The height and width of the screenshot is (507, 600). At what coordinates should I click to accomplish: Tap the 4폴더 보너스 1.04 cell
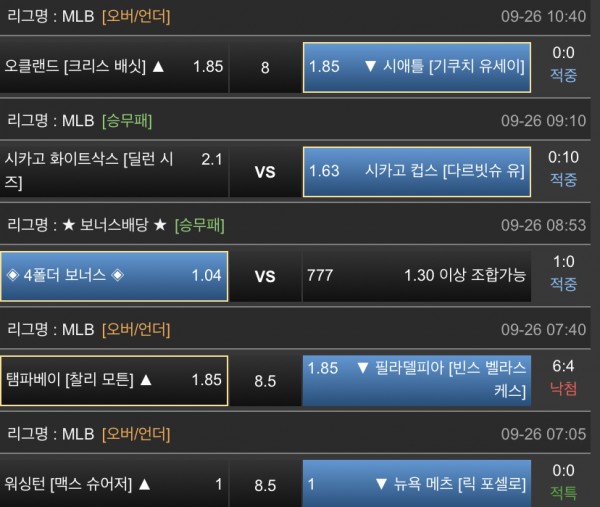click(114, 276)
